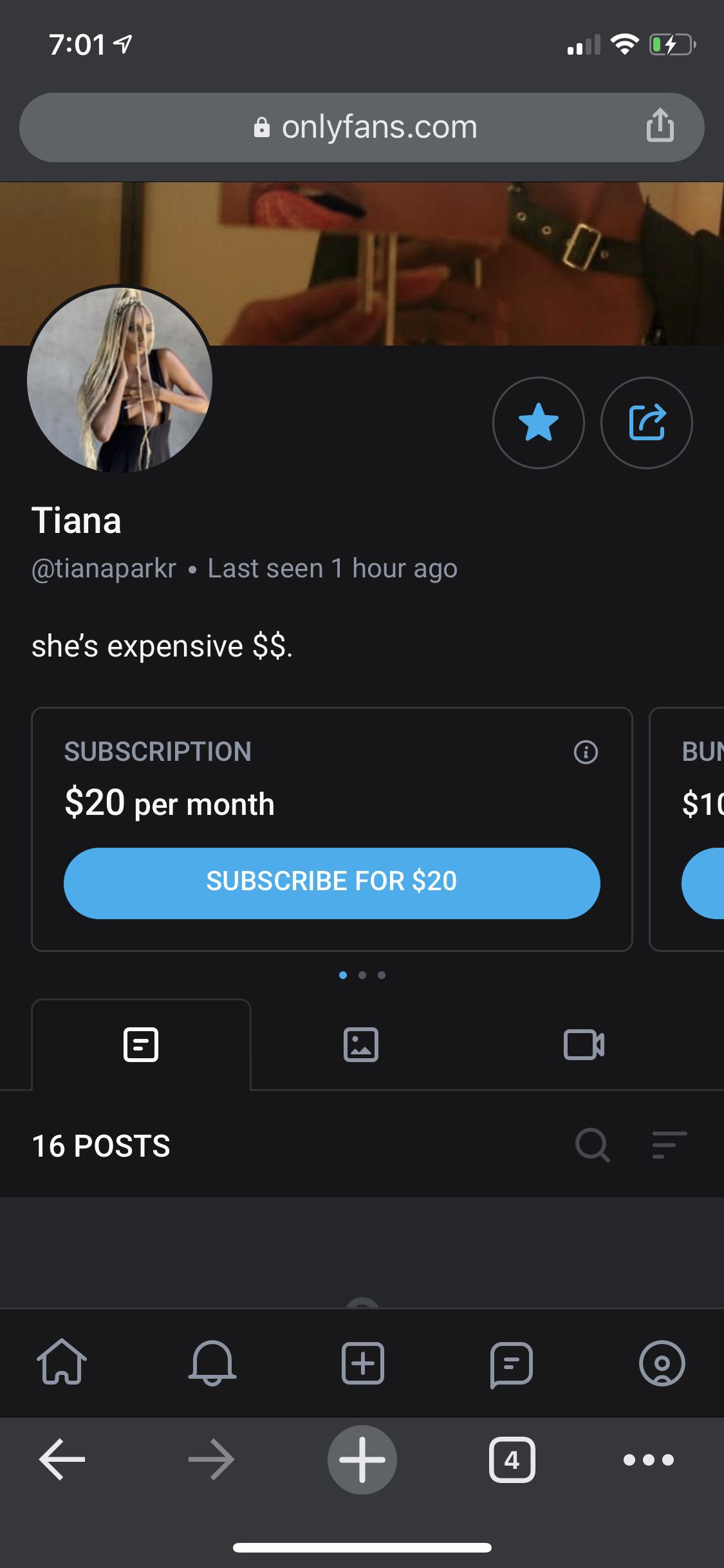Screen dimensions: 724x1568
Task: Open notifications with the bell icon
Action: pyautogui.click(x=212, y=1365)
